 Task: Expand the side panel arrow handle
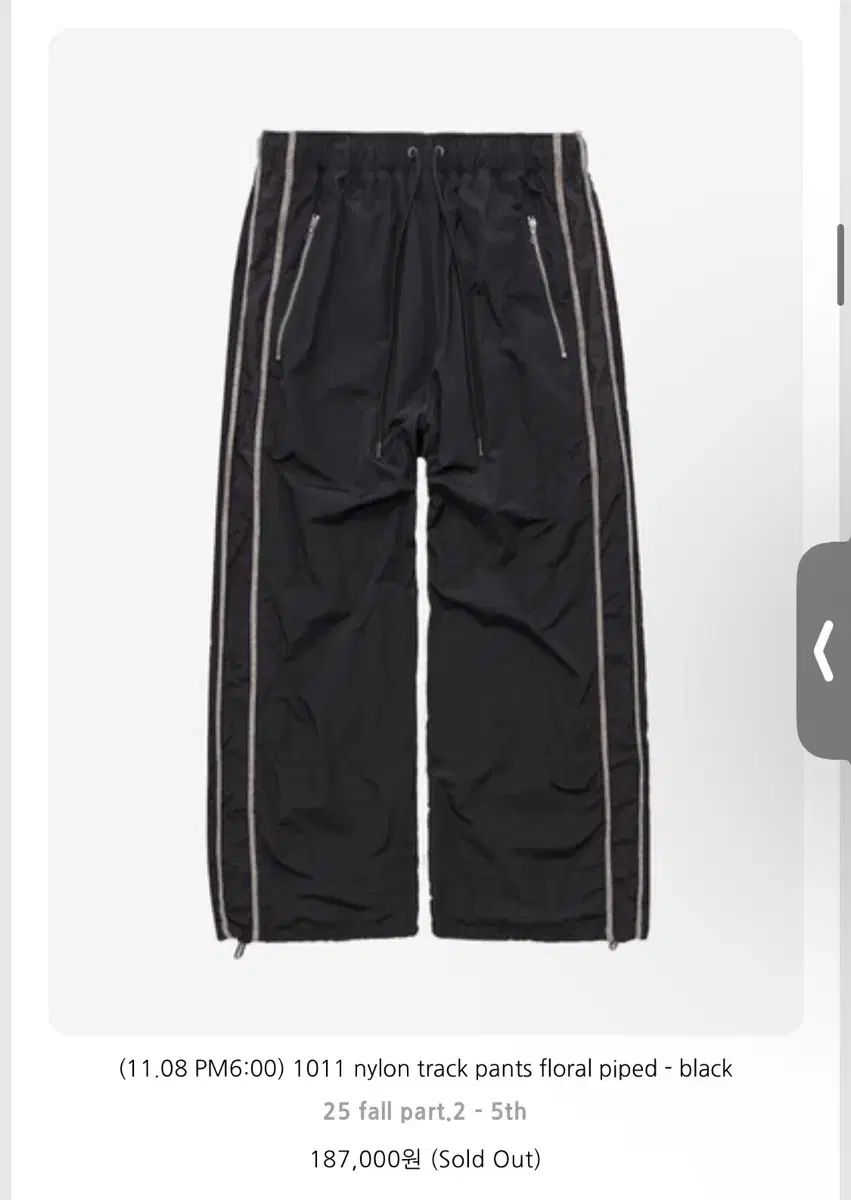coord(825,652)
